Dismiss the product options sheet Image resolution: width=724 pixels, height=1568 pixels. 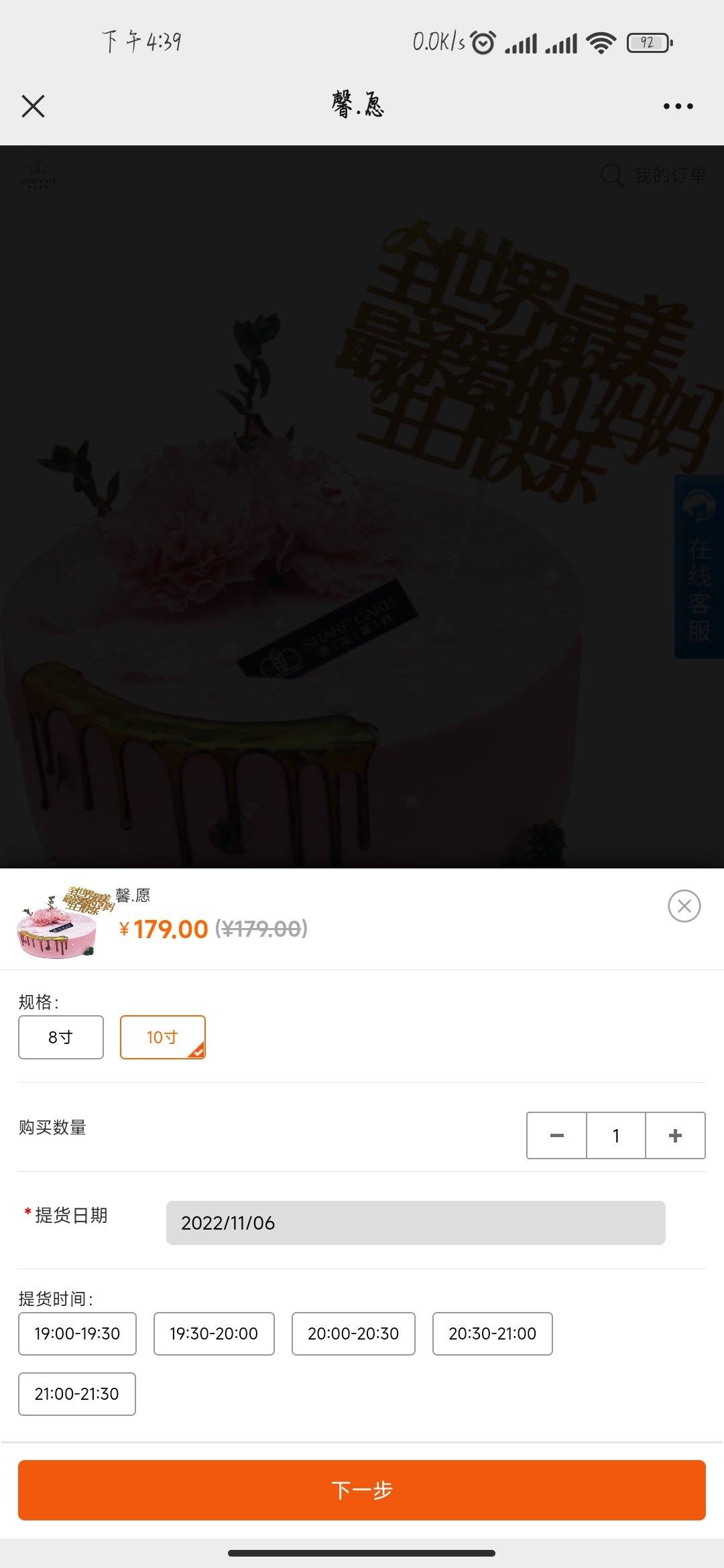[x=684, y=906]
